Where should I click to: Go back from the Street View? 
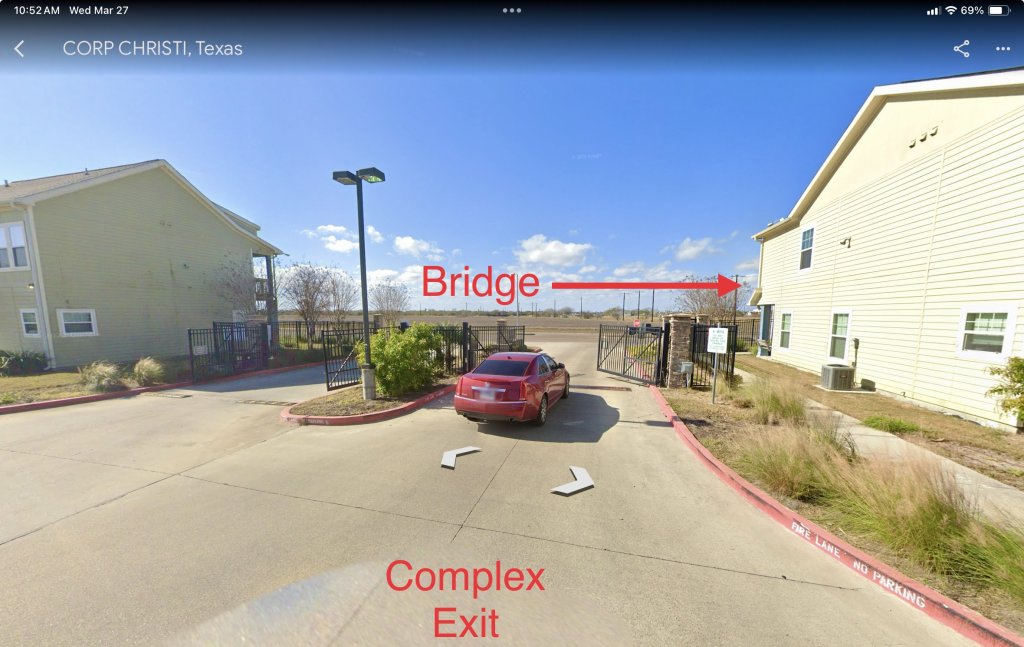[19, 48]
